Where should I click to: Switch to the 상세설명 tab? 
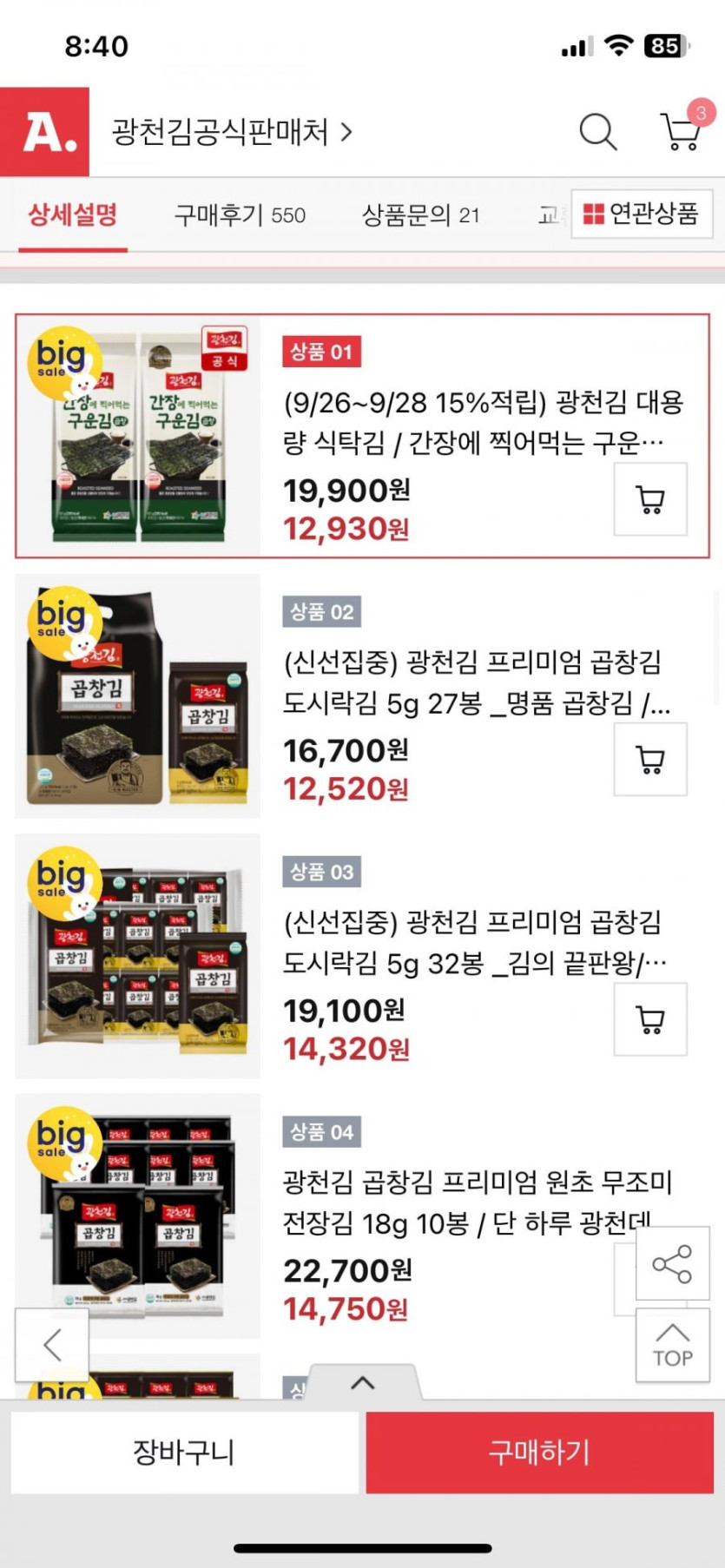[73, 214]
